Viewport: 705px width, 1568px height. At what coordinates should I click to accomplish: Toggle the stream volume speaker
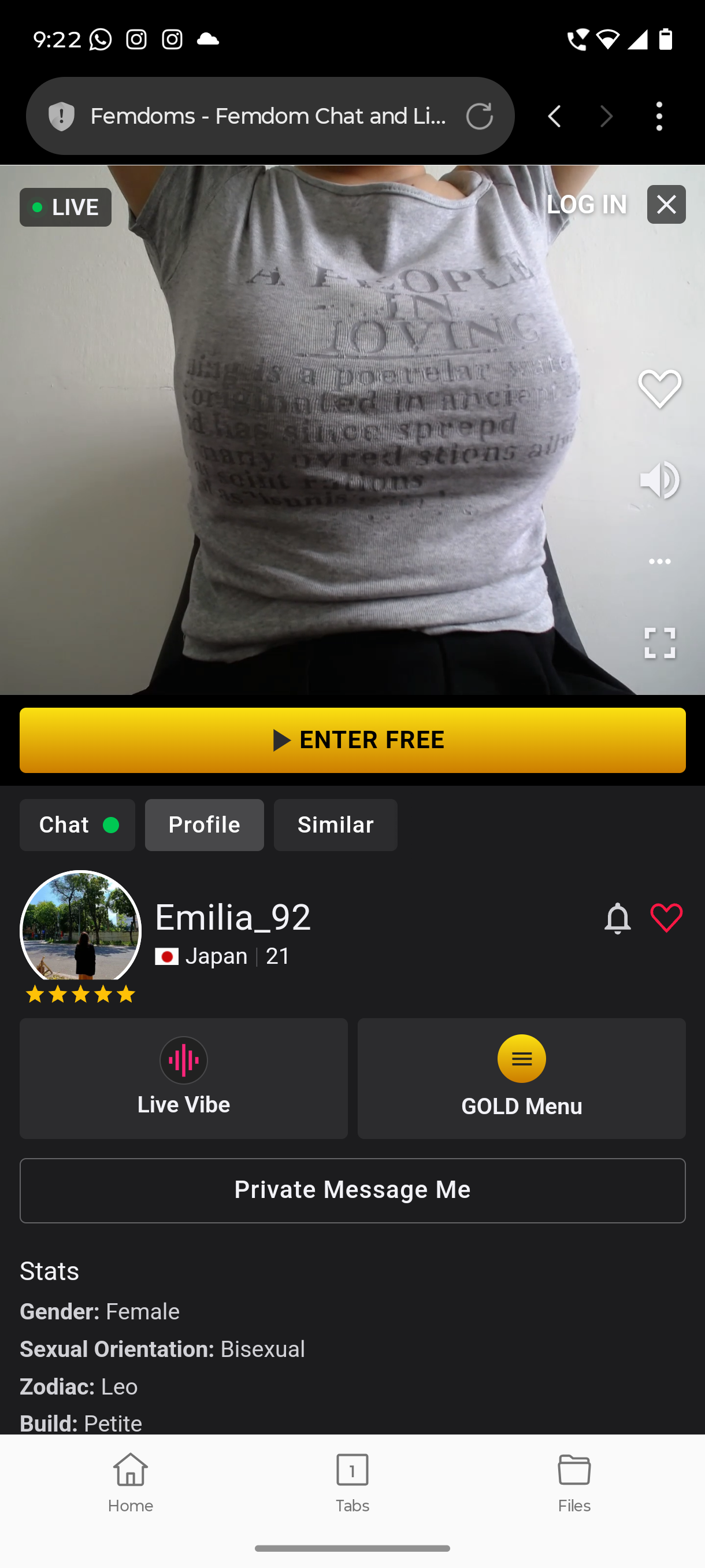[659, 480]
